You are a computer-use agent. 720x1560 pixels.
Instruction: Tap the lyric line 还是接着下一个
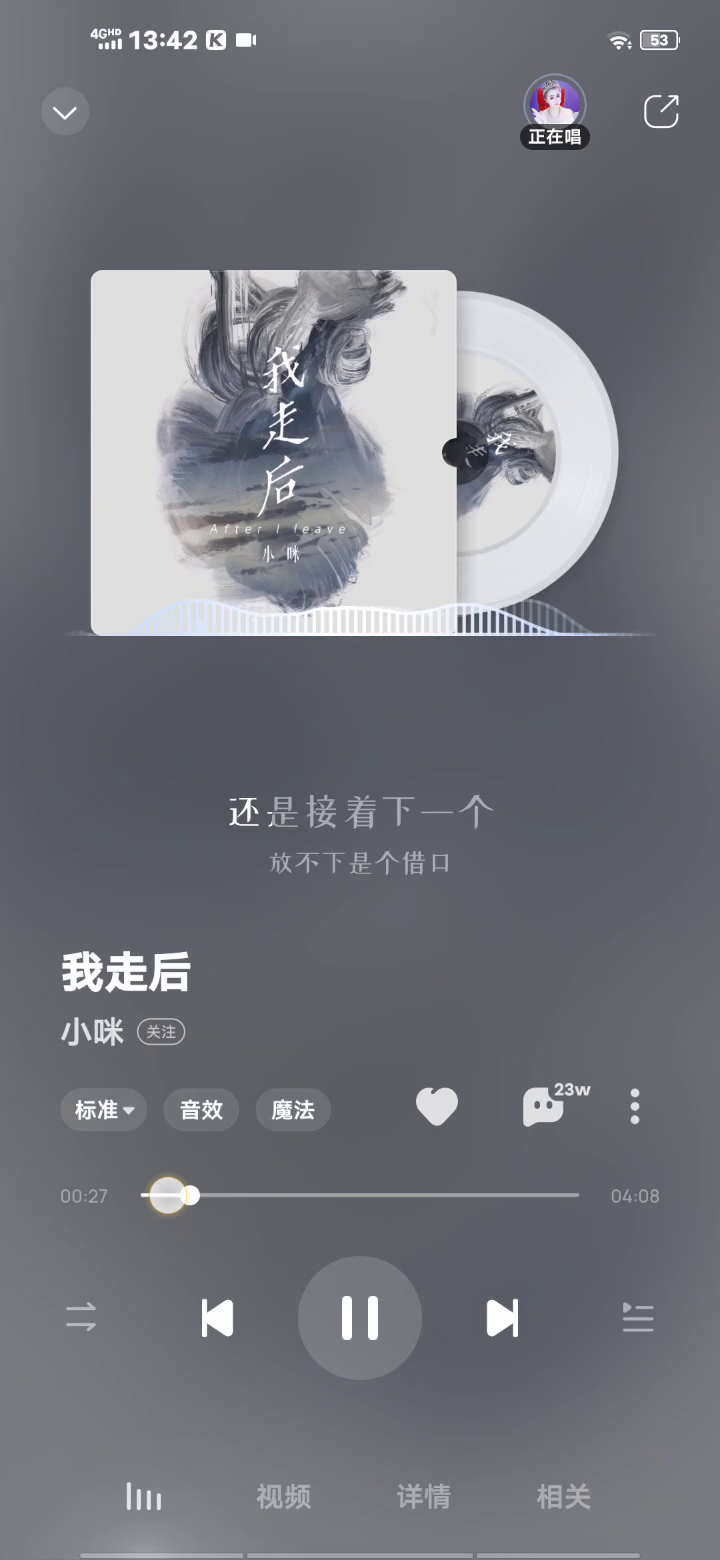pyautogui.click(x=360, y=812)
